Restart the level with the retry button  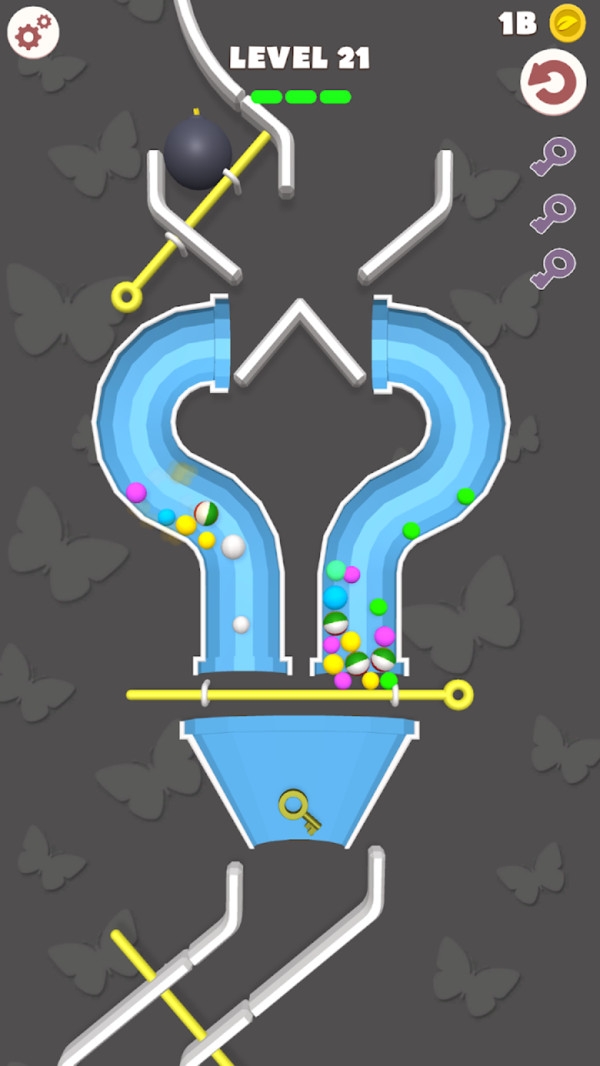pos(553,83)
